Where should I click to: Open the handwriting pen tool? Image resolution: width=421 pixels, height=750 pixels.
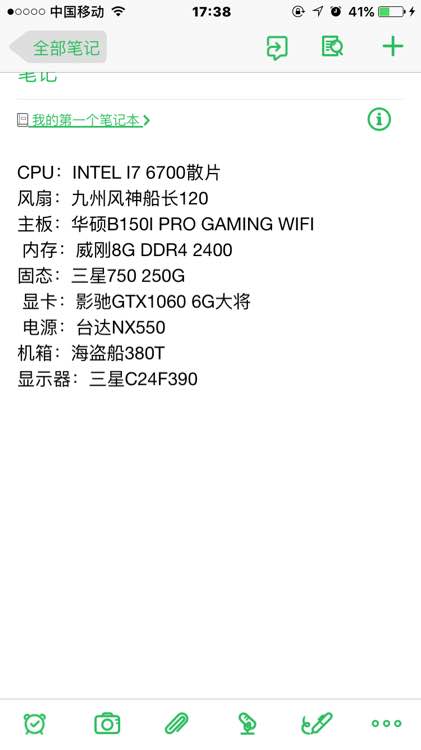tap(316, 723)
